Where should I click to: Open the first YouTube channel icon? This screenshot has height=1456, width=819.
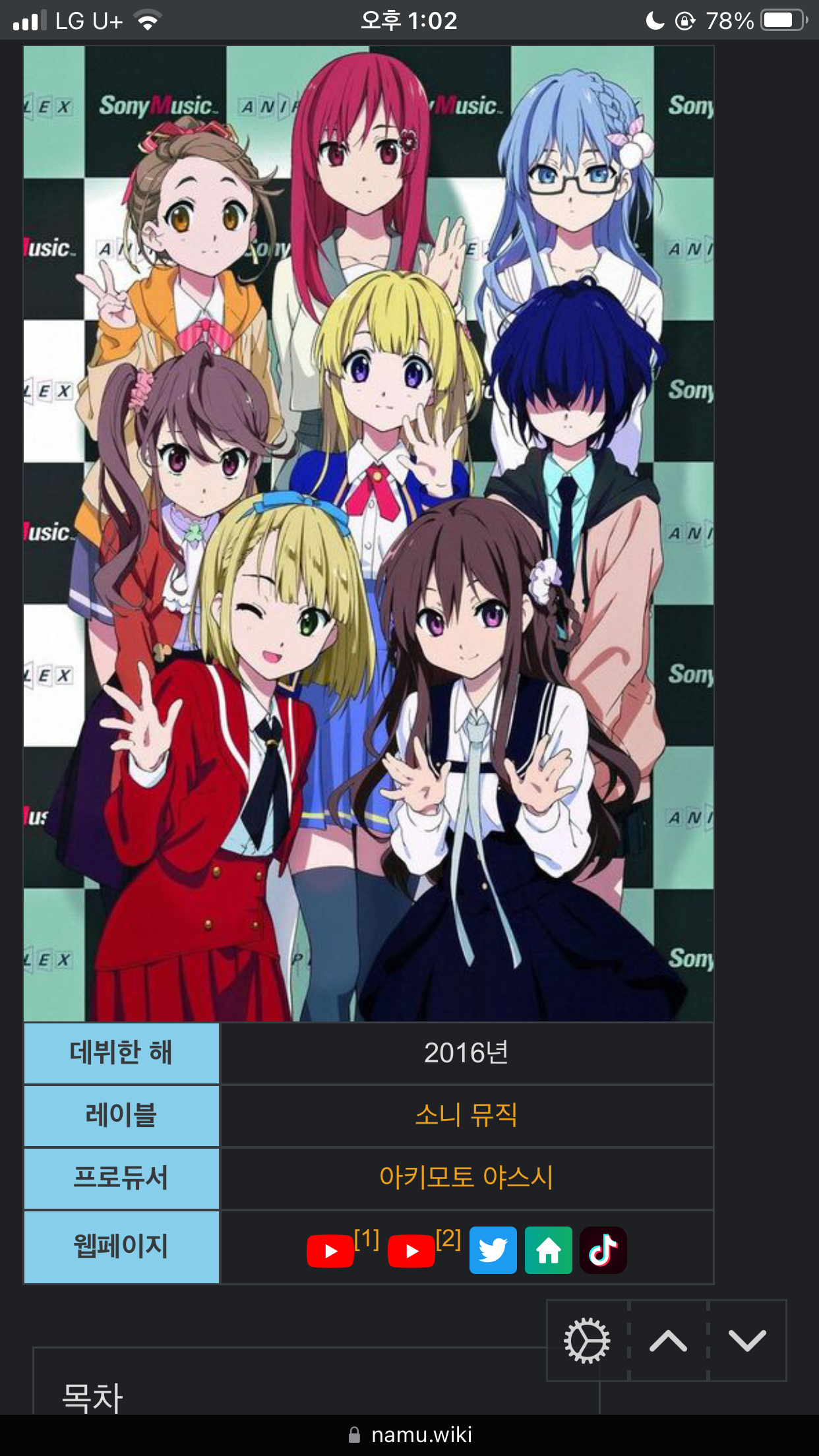point(330,1251)
